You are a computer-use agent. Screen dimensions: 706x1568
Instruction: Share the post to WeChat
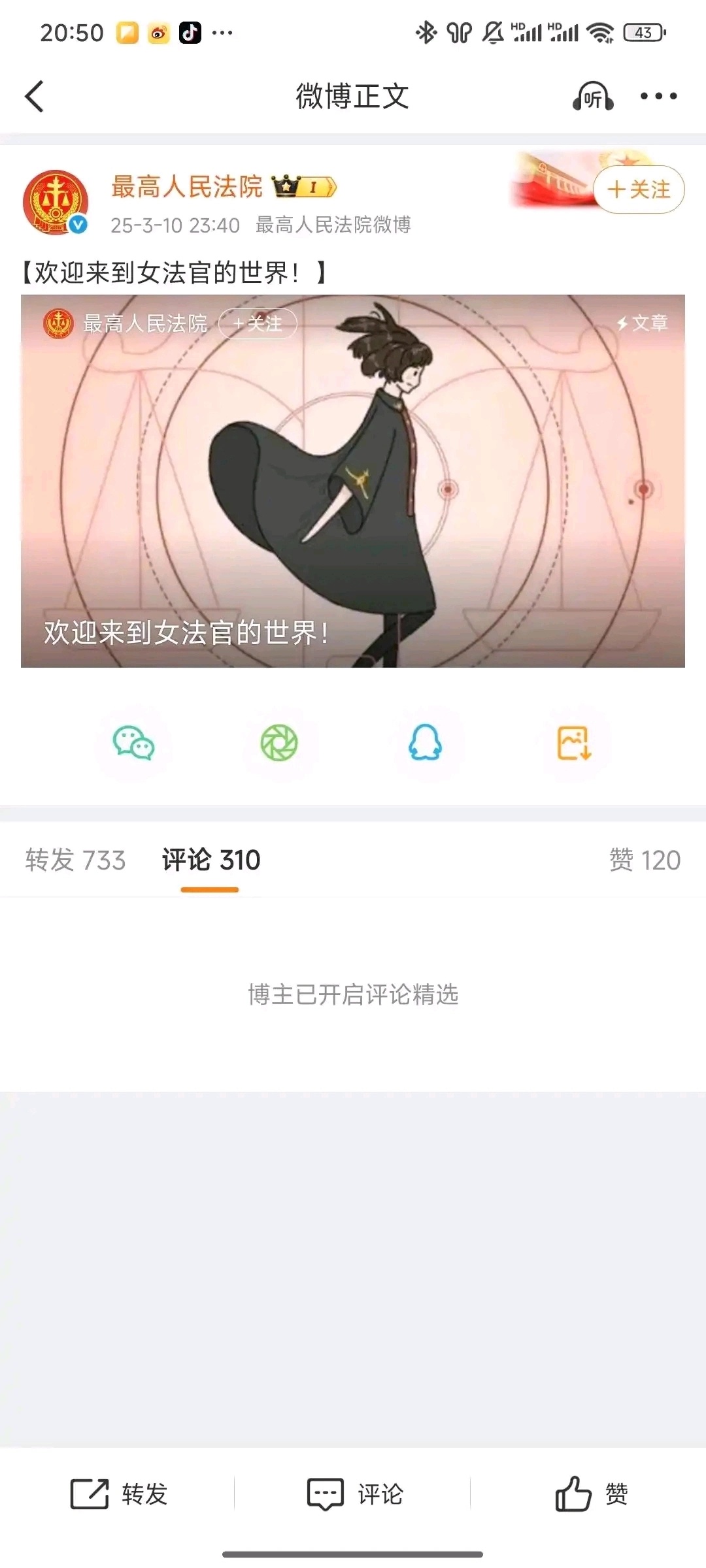[x=133, y=743]
